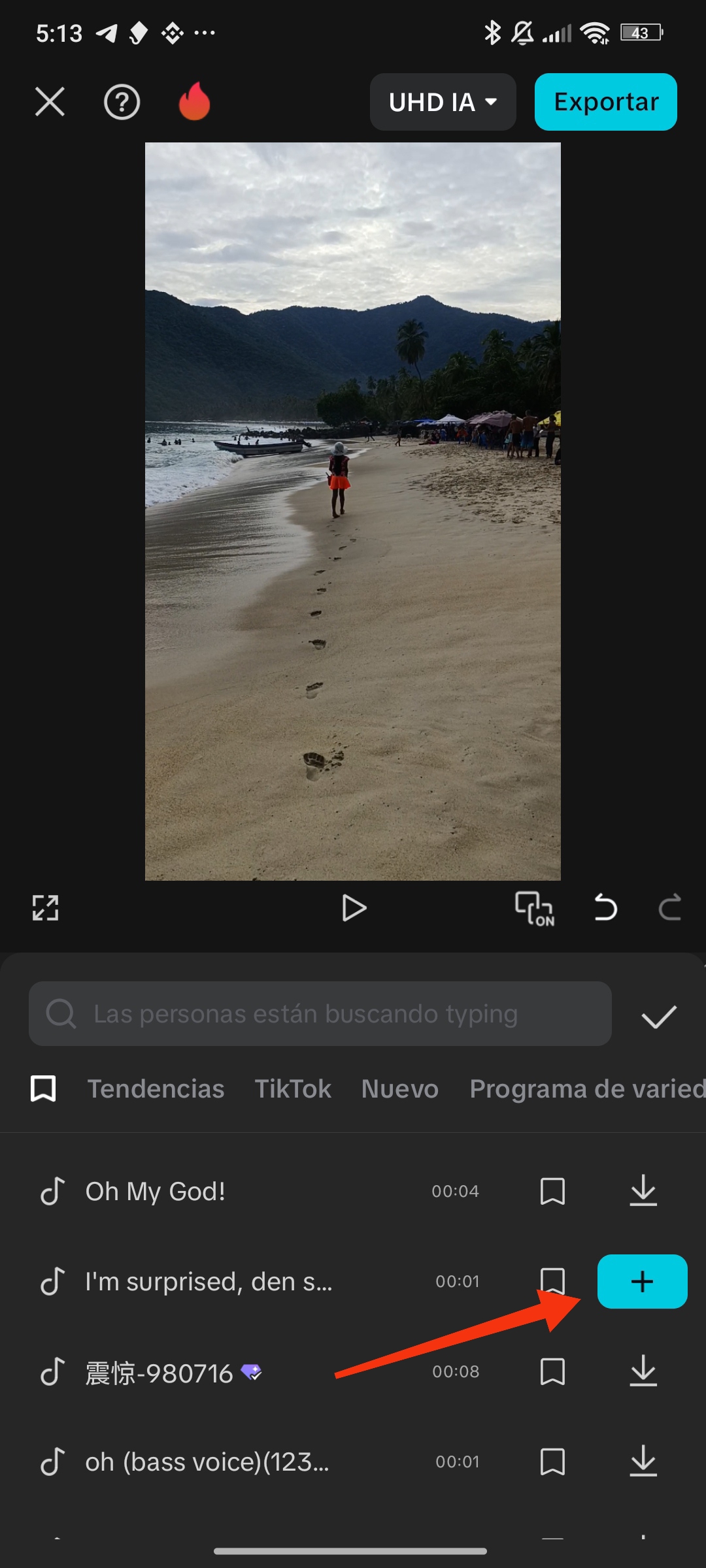Open the UHD IA resolution dropdown
The height and width of the screenshot is (1568, 706).
pos(443,102)
